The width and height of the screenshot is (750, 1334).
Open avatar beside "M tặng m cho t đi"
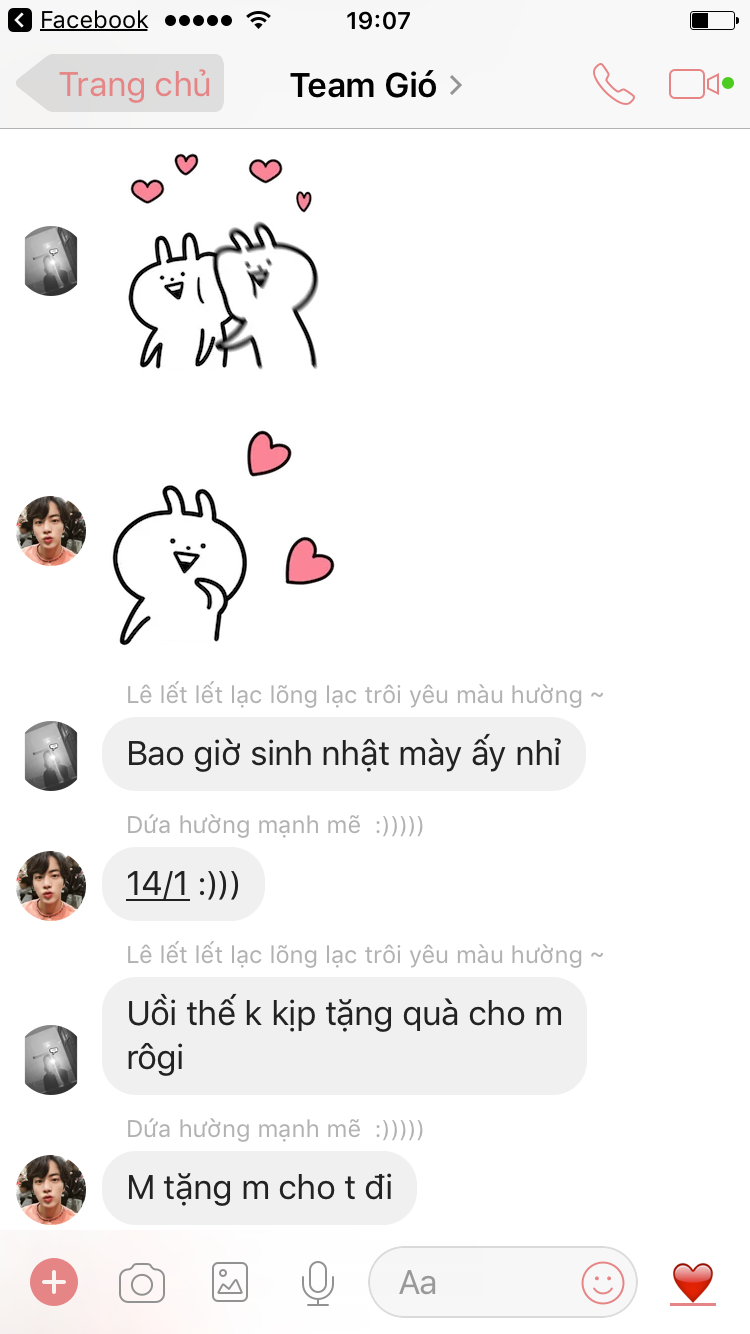tap(51, 1189)
